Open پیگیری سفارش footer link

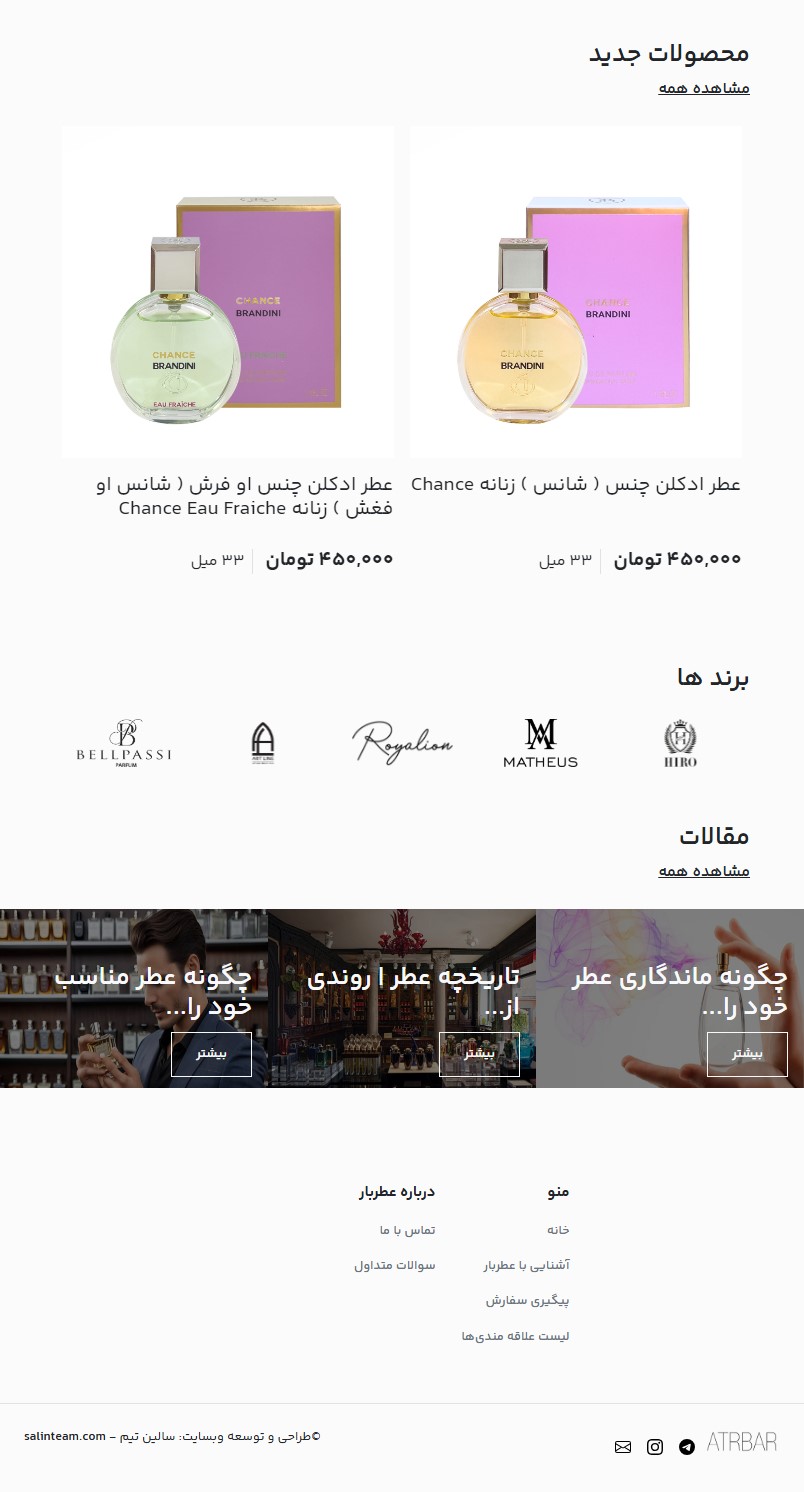[x=528, y=1301]
